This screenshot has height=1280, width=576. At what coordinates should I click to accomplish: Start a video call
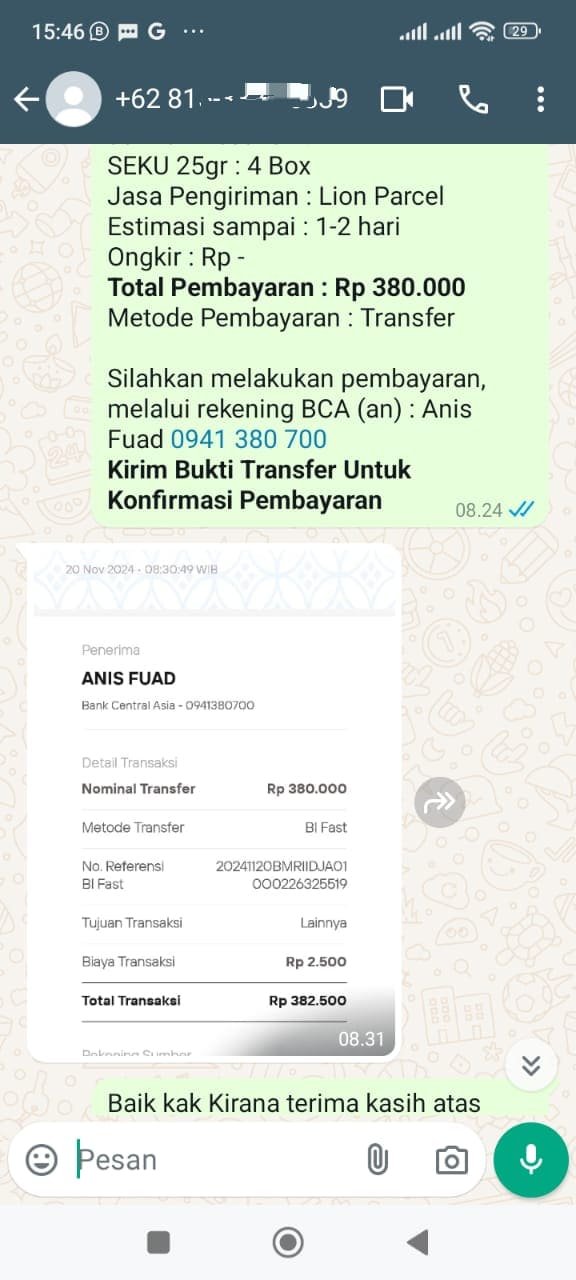pyautogui.click(x=397, y=99)
